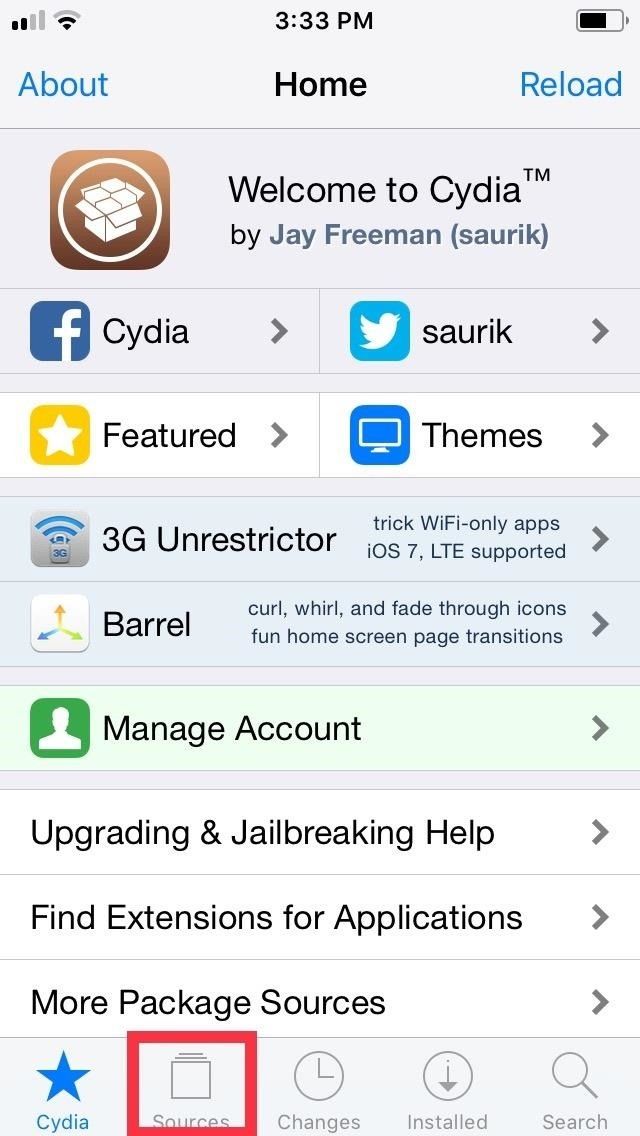View the Barrel package
Screen dimensions: 640x1136
320,624
